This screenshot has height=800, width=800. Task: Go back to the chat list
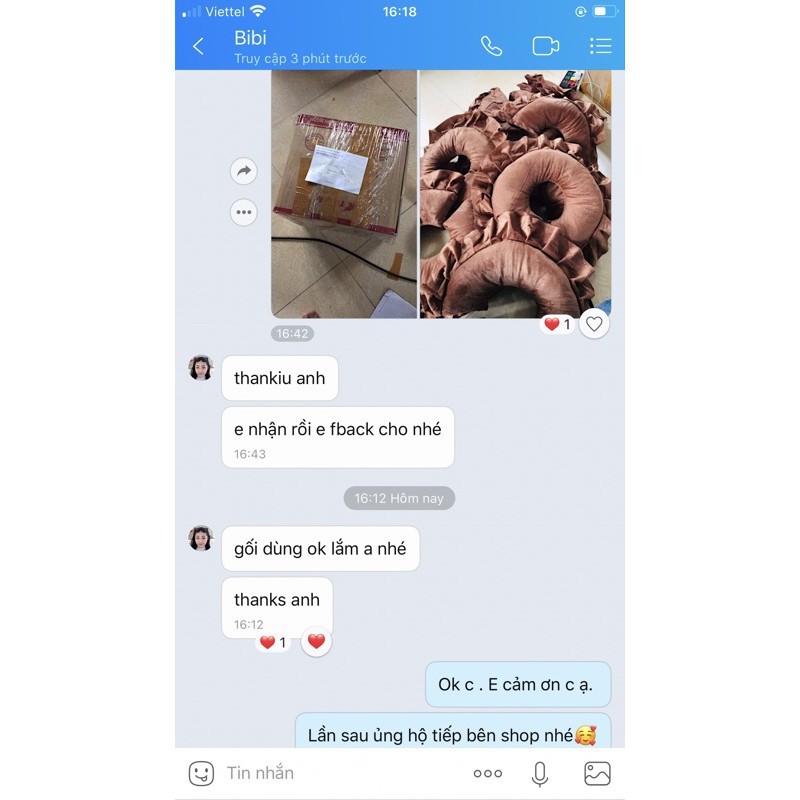pyautogui.click(x=198, y=46)
